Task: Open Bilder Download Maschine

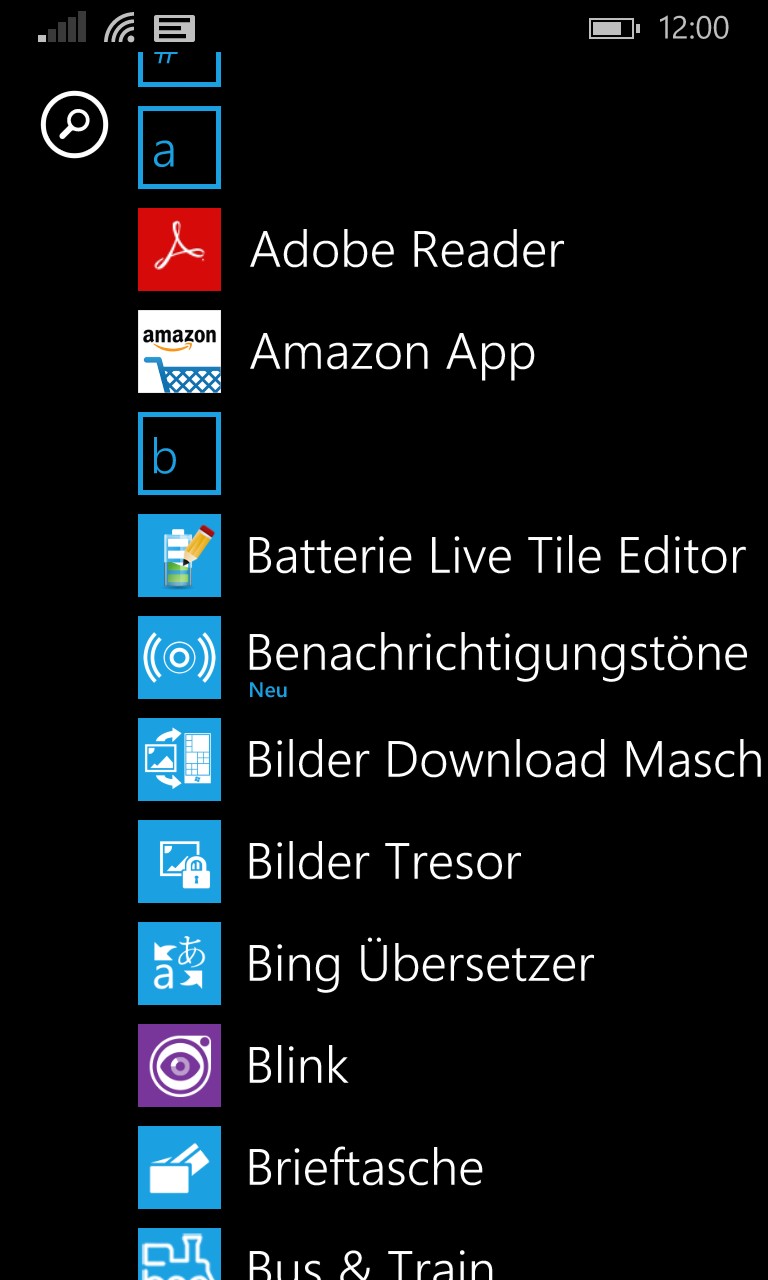Action: (x=453, y=760)
